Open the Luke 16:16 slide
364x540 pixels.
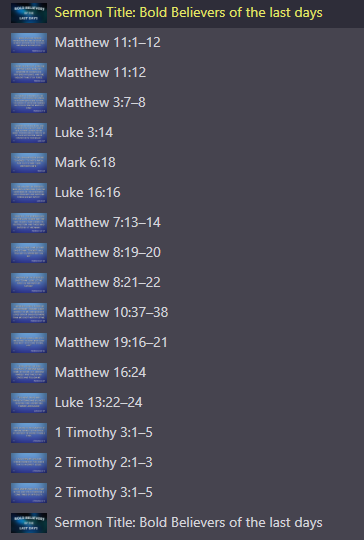click(x=182, y=193)
